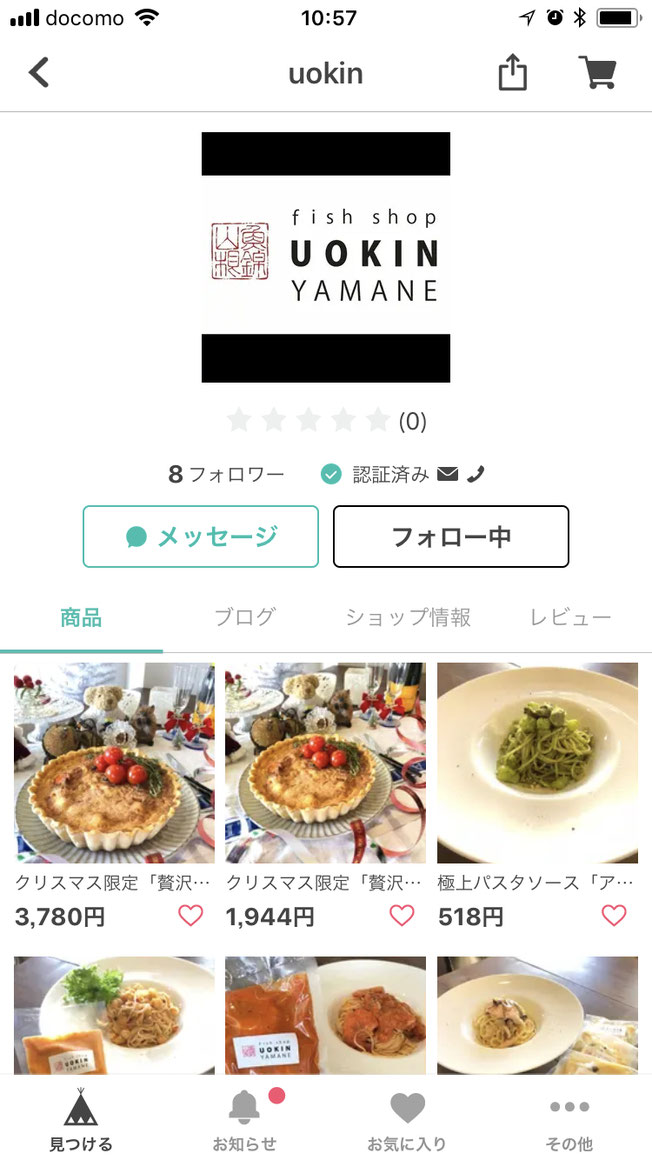Tap the メッセージ button

[201, 537]
